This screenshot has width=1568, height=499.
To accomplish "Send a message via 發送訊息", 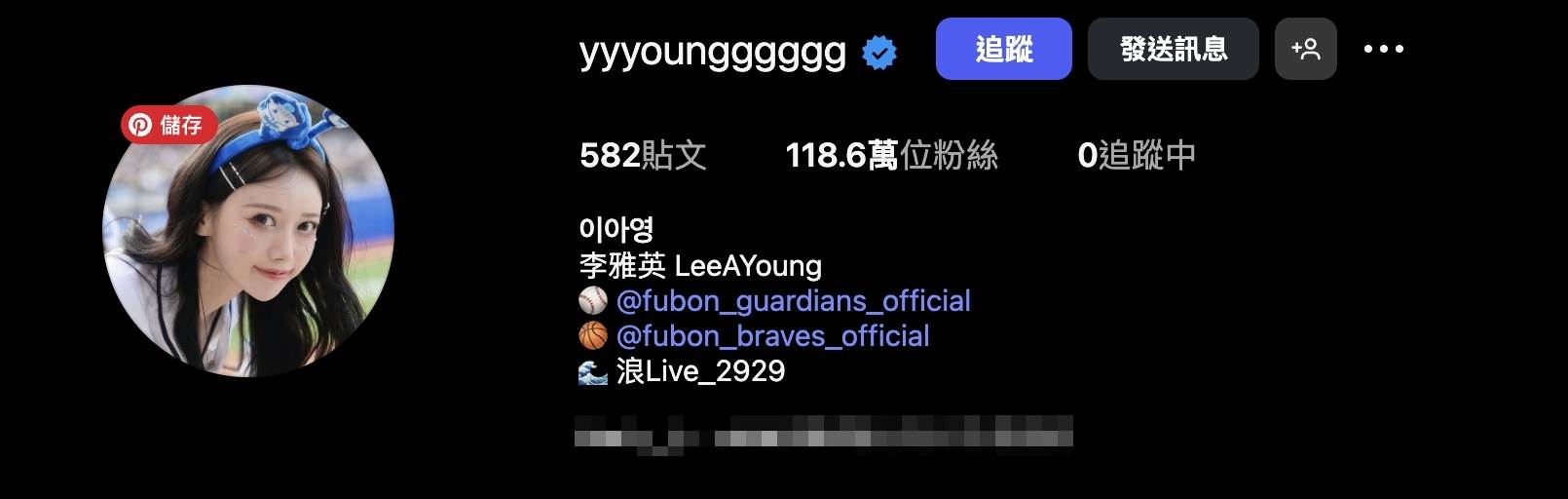I will click(1173, 49).
